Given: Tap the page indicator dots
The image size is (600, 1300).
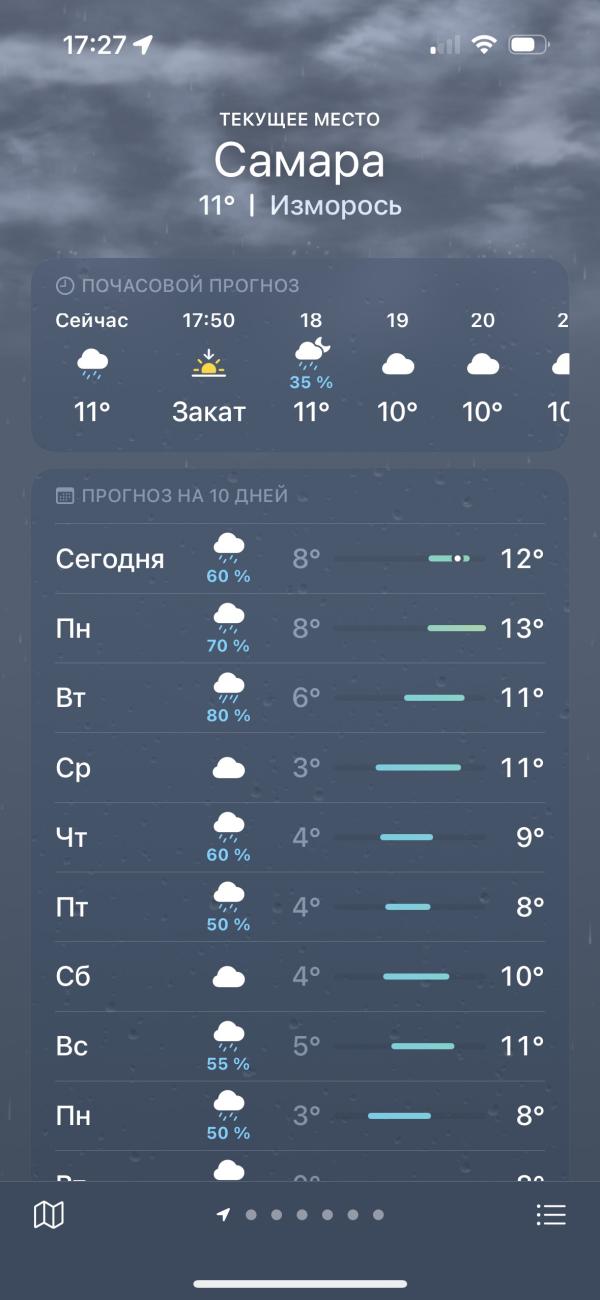Looking at the screenshot, I should pyautogui.click(x=301, y=1215).
